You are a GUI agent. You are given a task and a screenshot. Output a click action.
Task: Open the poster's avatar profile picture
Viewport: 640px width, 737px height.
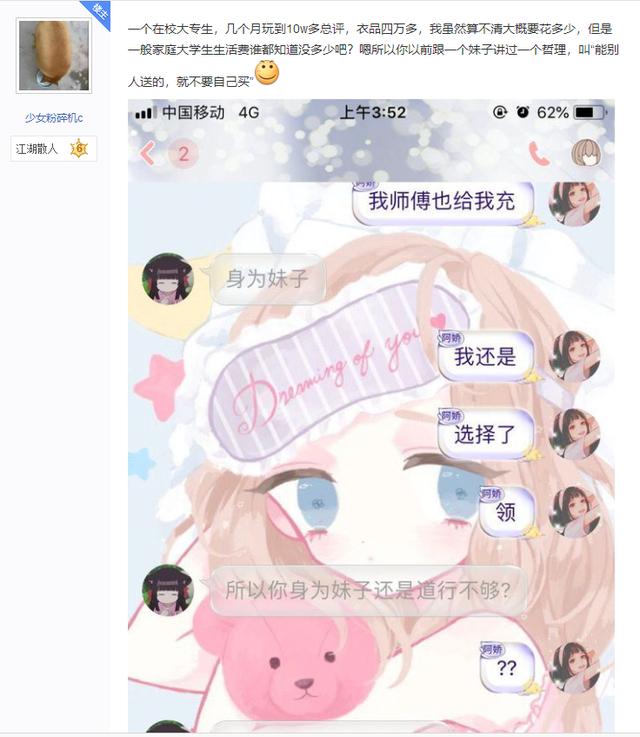54,56
